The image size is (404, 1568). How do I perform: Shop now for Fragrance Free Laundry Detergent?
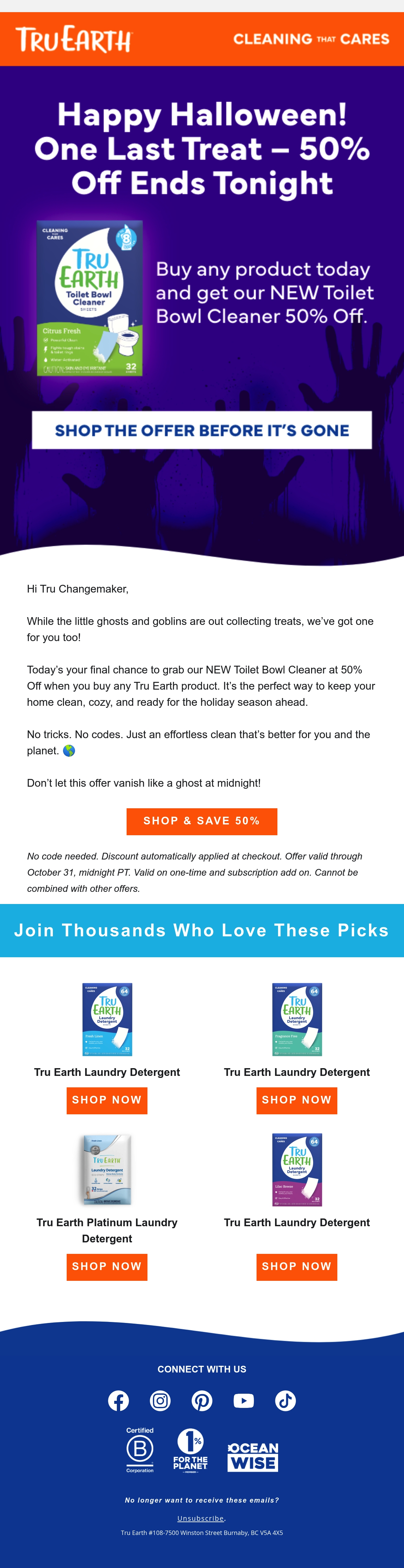pos(297,1100)
